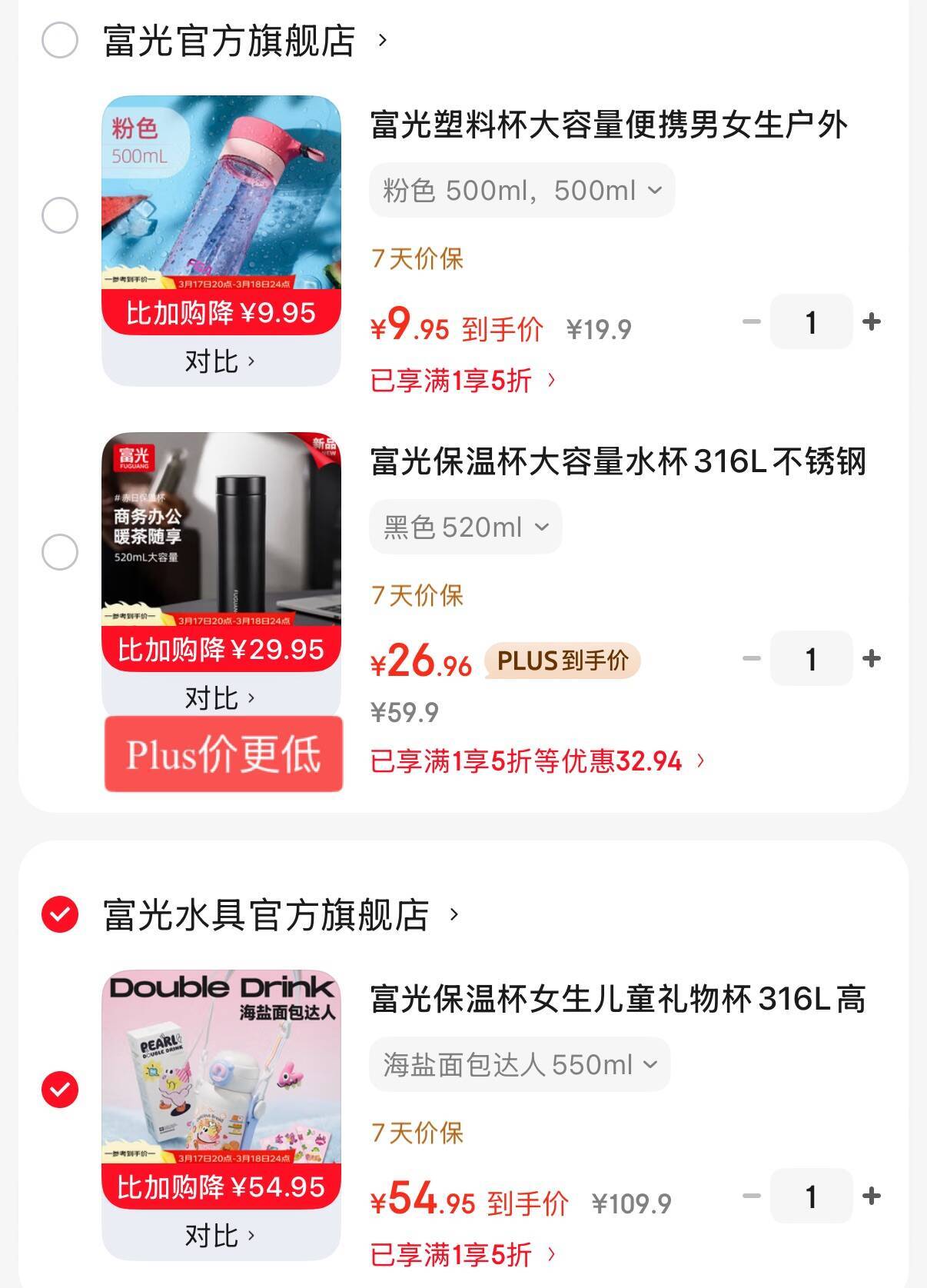Open the 富光官方旗舰店 store page
This screenshot has width=927, height=1288.
(x=244, y=40)
